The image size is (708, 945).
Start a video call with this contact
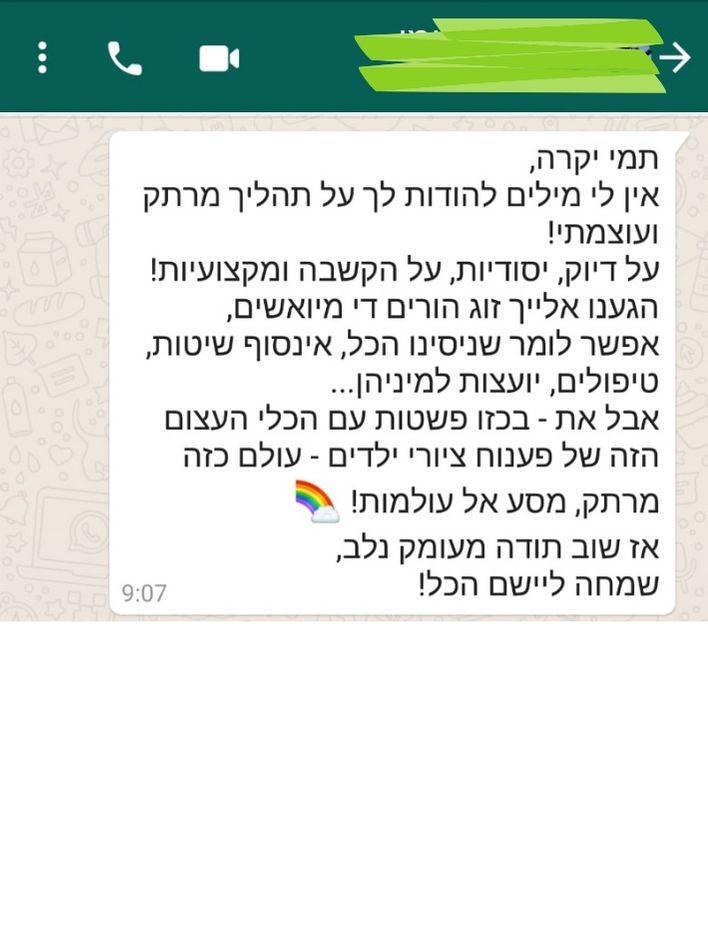(x=219, y=58)
